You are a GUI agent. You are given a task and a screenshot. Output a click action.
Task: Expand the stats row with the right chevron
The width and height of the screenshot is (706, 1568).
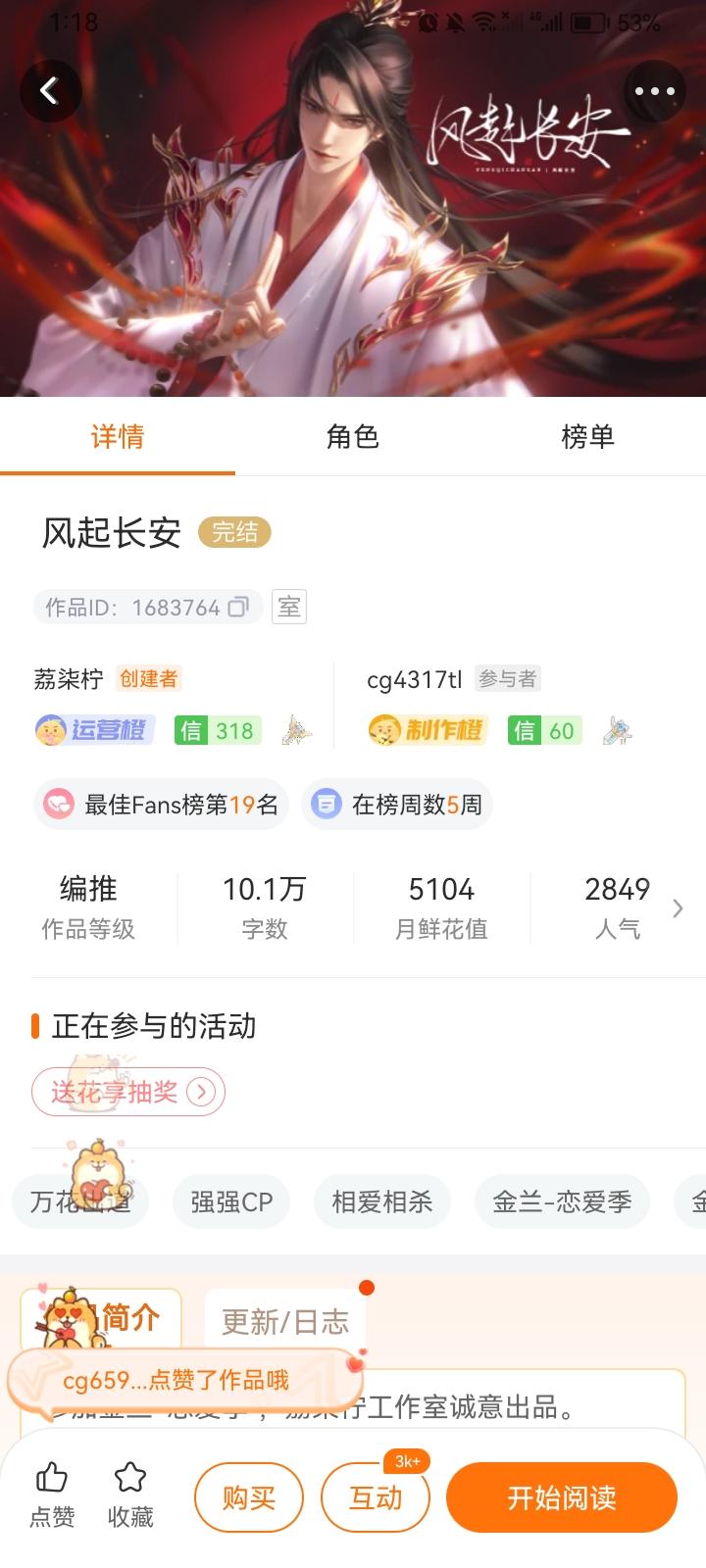(678, 908)
